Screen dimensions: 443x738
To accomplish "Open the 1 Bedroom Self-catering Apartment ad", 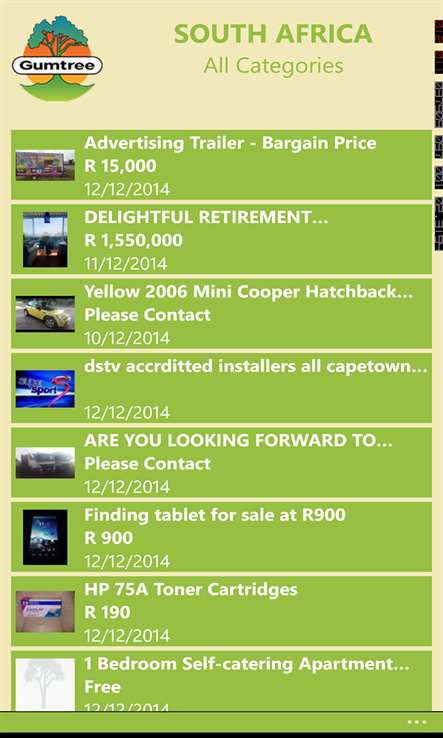I will pos(221,681).
